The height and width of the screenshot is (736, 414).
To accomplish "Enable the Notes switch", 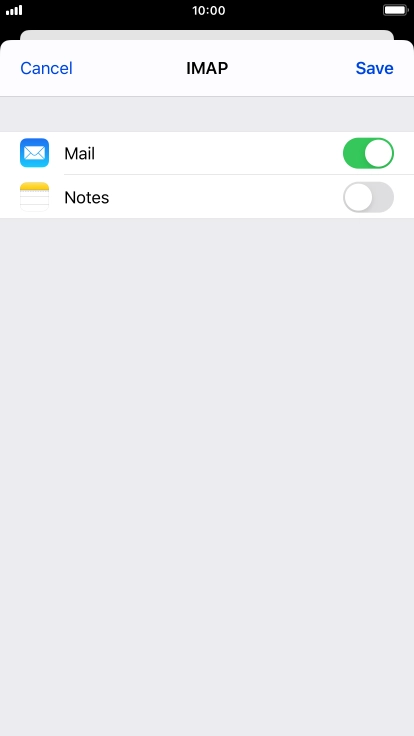I will [x=368, y=197].
